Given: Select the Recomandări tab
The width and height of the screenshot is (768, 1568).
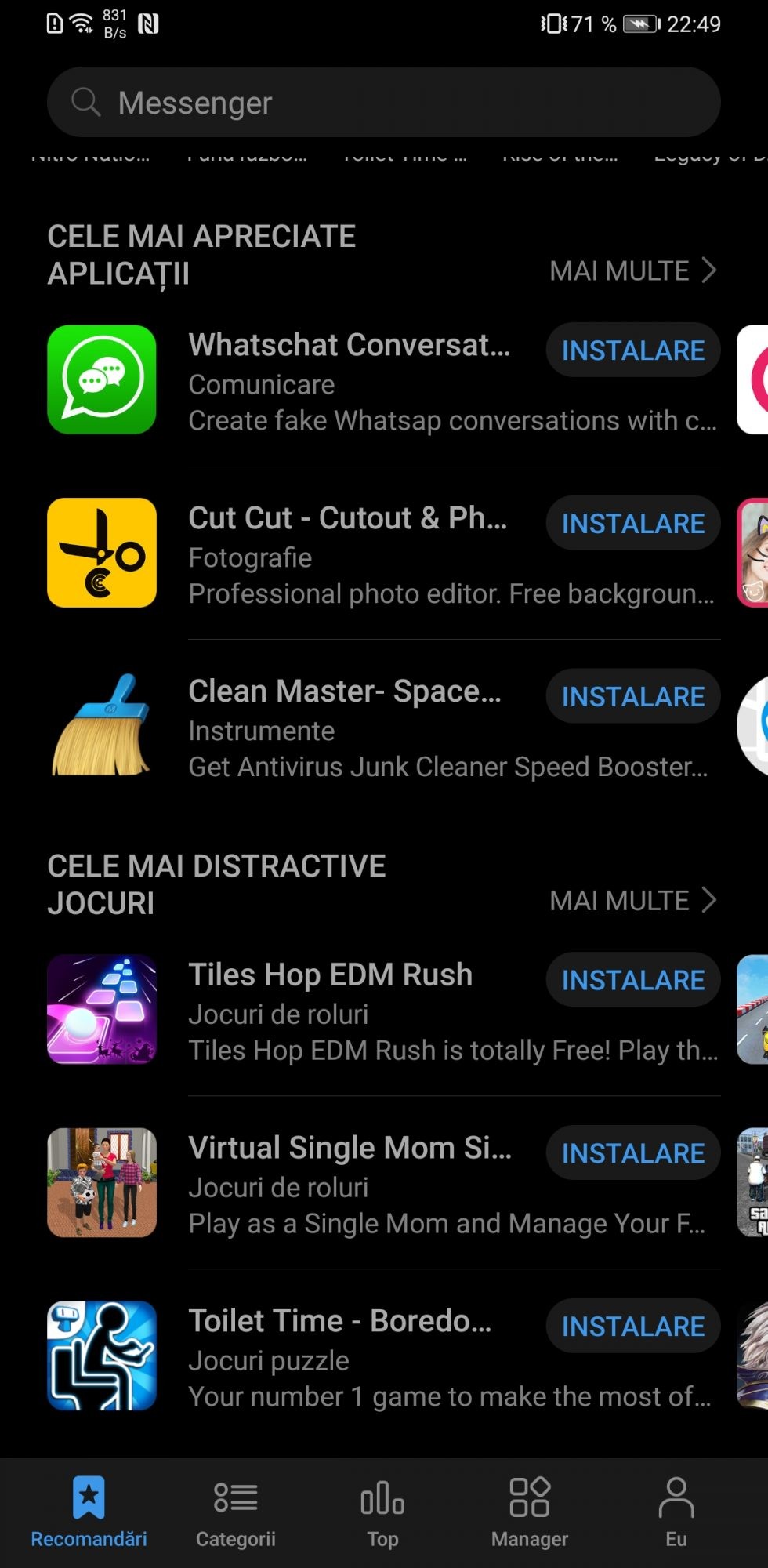Looking at the screenshot, I should [89, 1512].
